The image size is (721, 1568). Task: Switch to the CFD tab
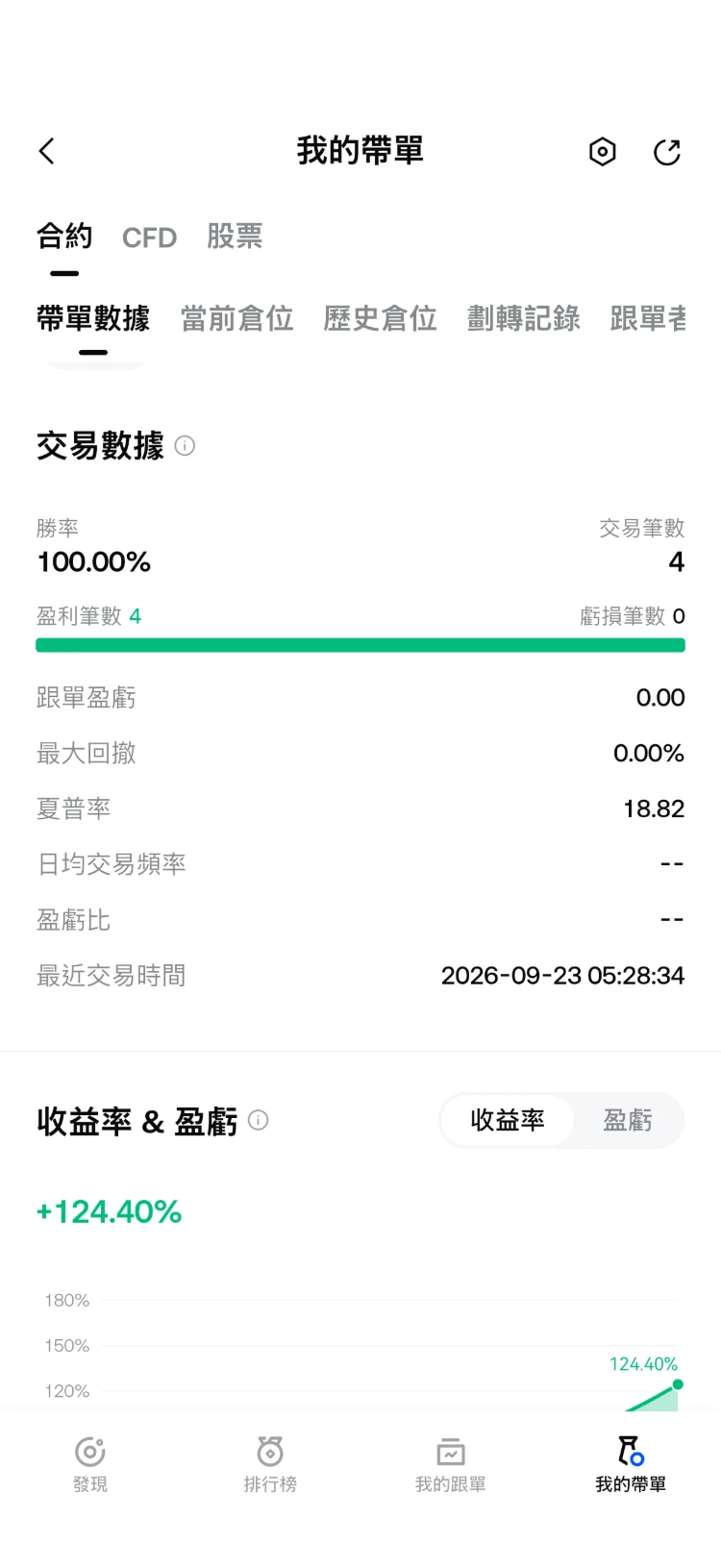click(x=149, y=237)
